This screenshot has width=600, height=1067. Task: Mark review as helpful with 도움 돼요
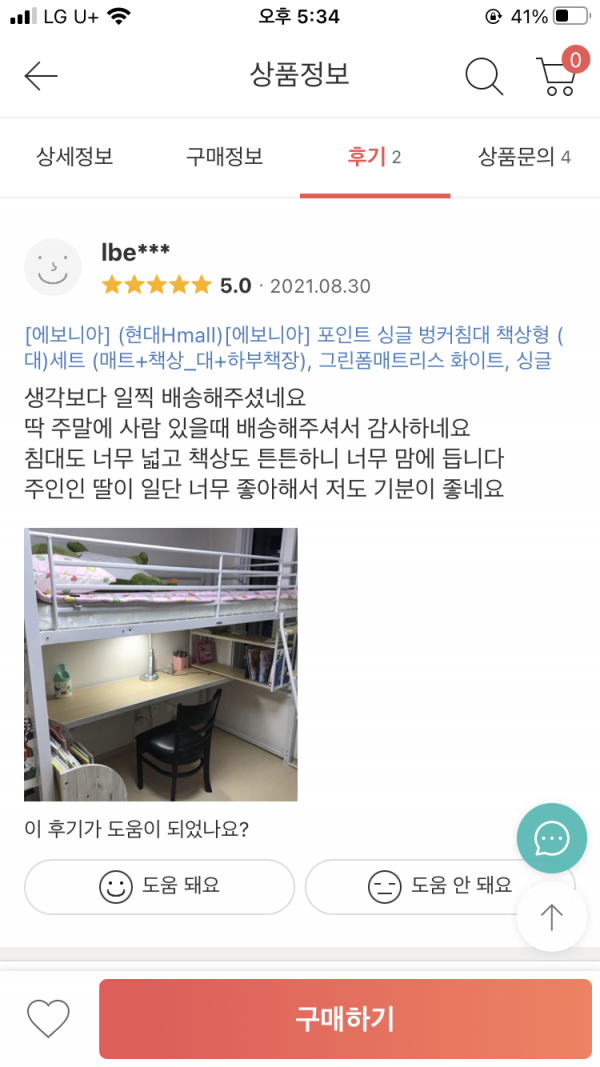click(160, 886)
